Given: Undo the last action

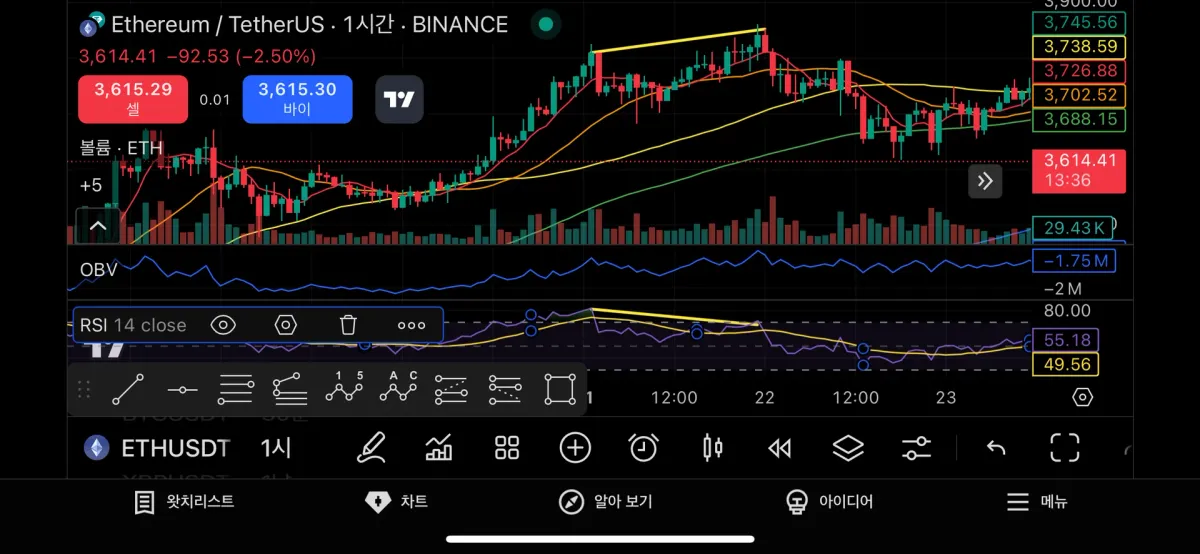Looking at the screenshot, I should 996,448.
